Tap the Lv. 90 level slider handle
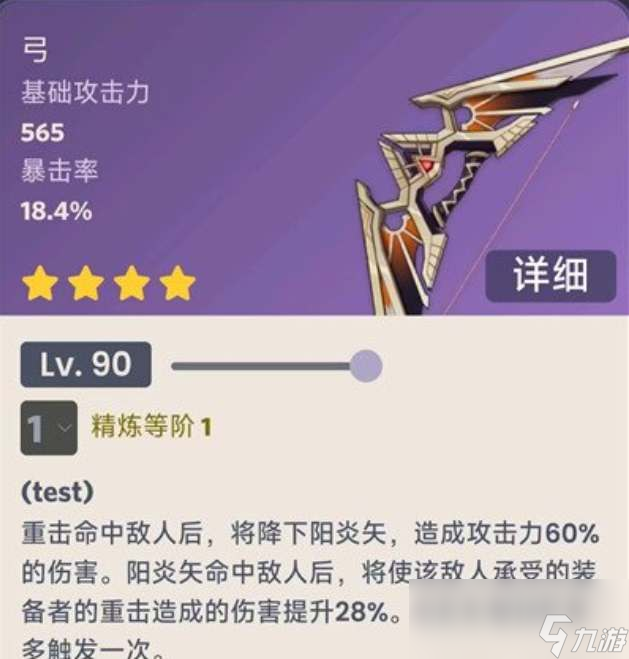The width and height of the screenshot is (629, 659). (x=367, y=365)
